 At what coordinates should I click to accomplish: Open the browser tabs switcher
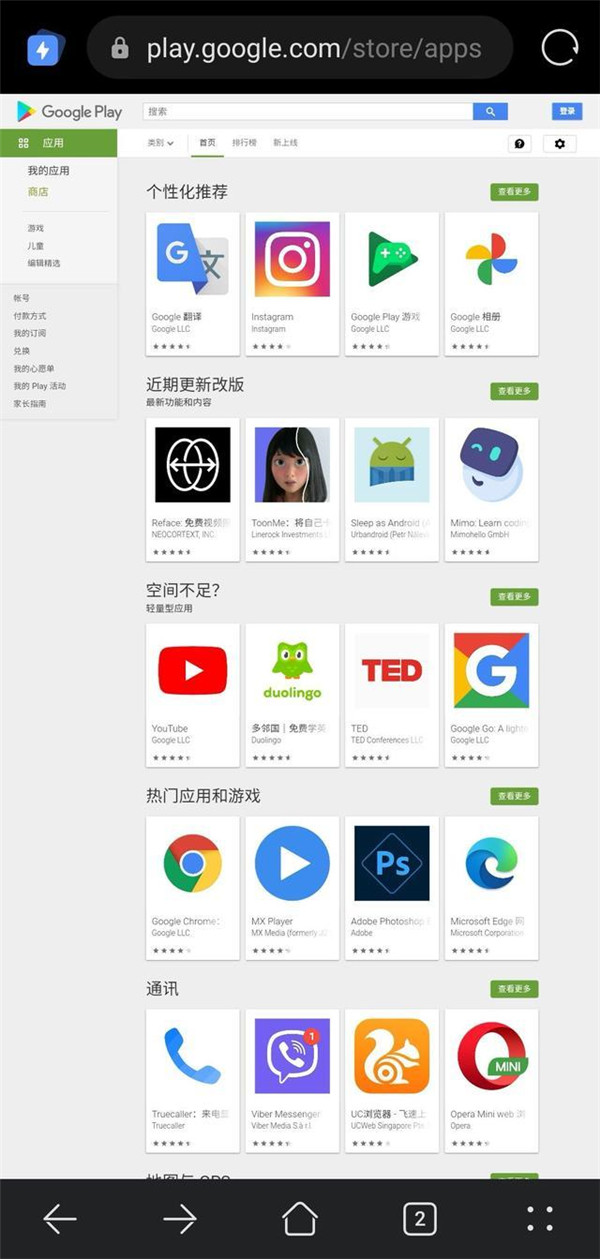420,1218
